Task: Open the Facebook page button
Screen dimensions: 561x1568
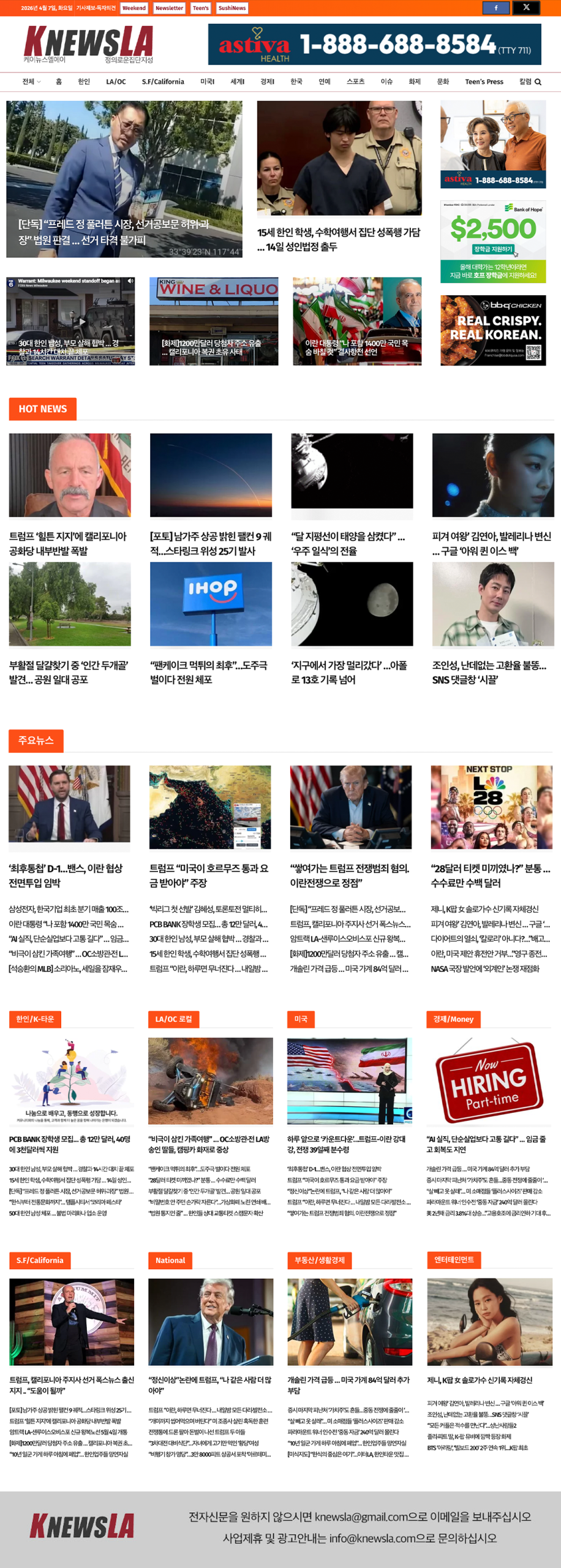Action: [x=495, y=8]
